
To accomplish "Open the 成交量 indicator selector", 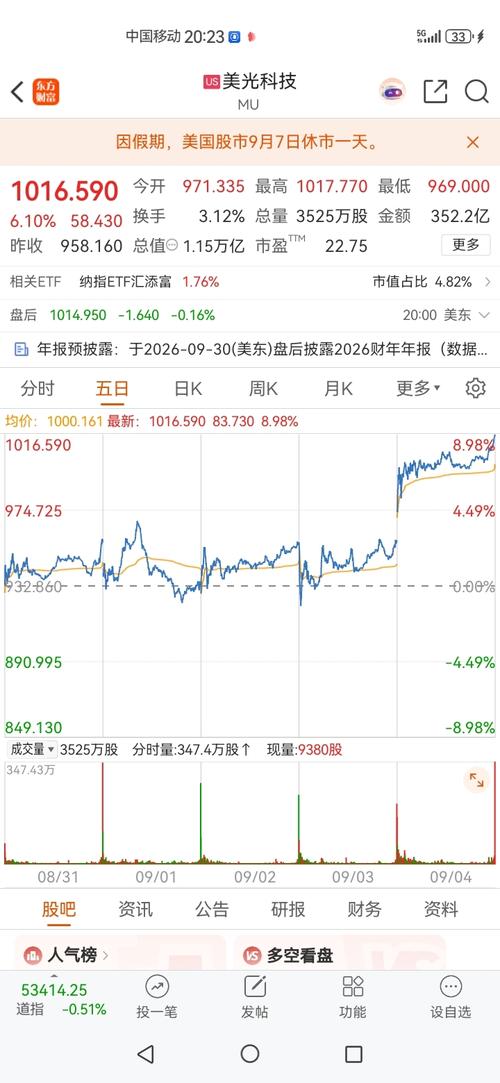I will (x=30, y=749).
